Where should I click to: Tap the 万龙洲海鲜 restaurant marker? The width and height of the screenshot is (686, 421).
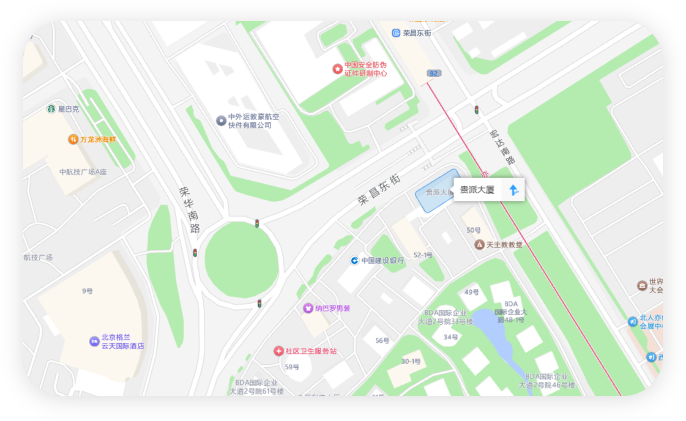point(73,139)
